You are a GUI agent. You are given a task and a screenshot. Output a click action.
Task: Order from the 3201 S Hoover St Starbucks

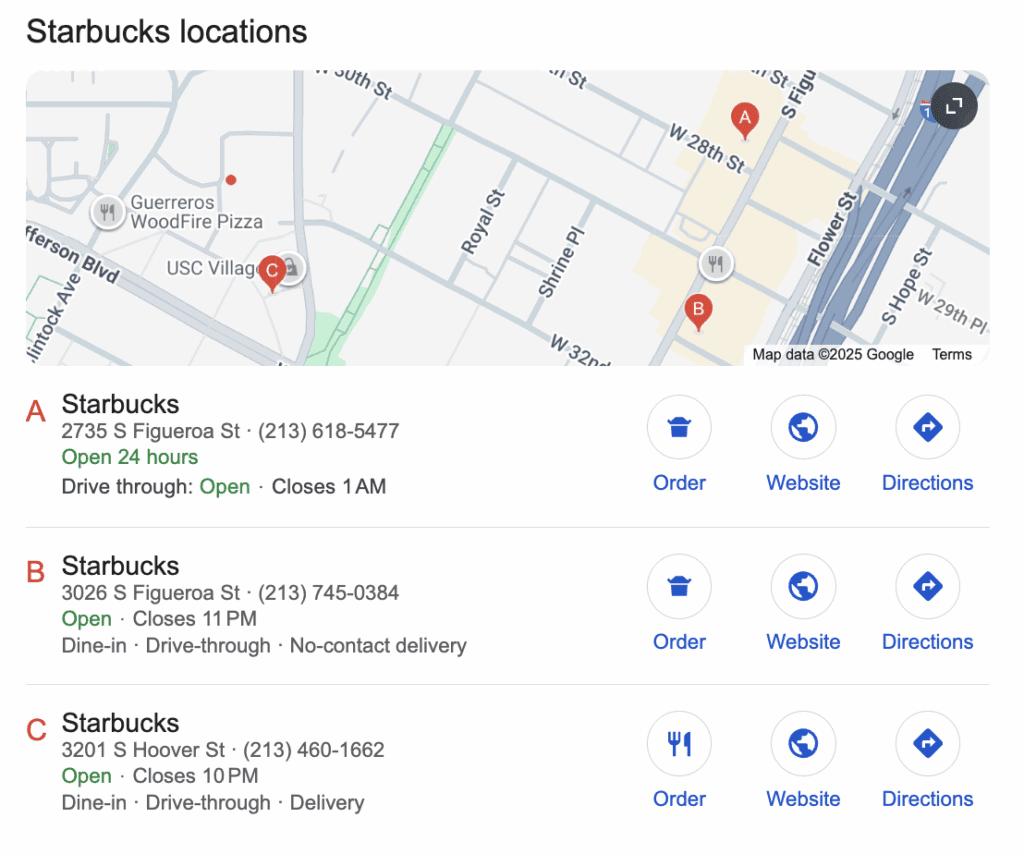pos(679,744)
